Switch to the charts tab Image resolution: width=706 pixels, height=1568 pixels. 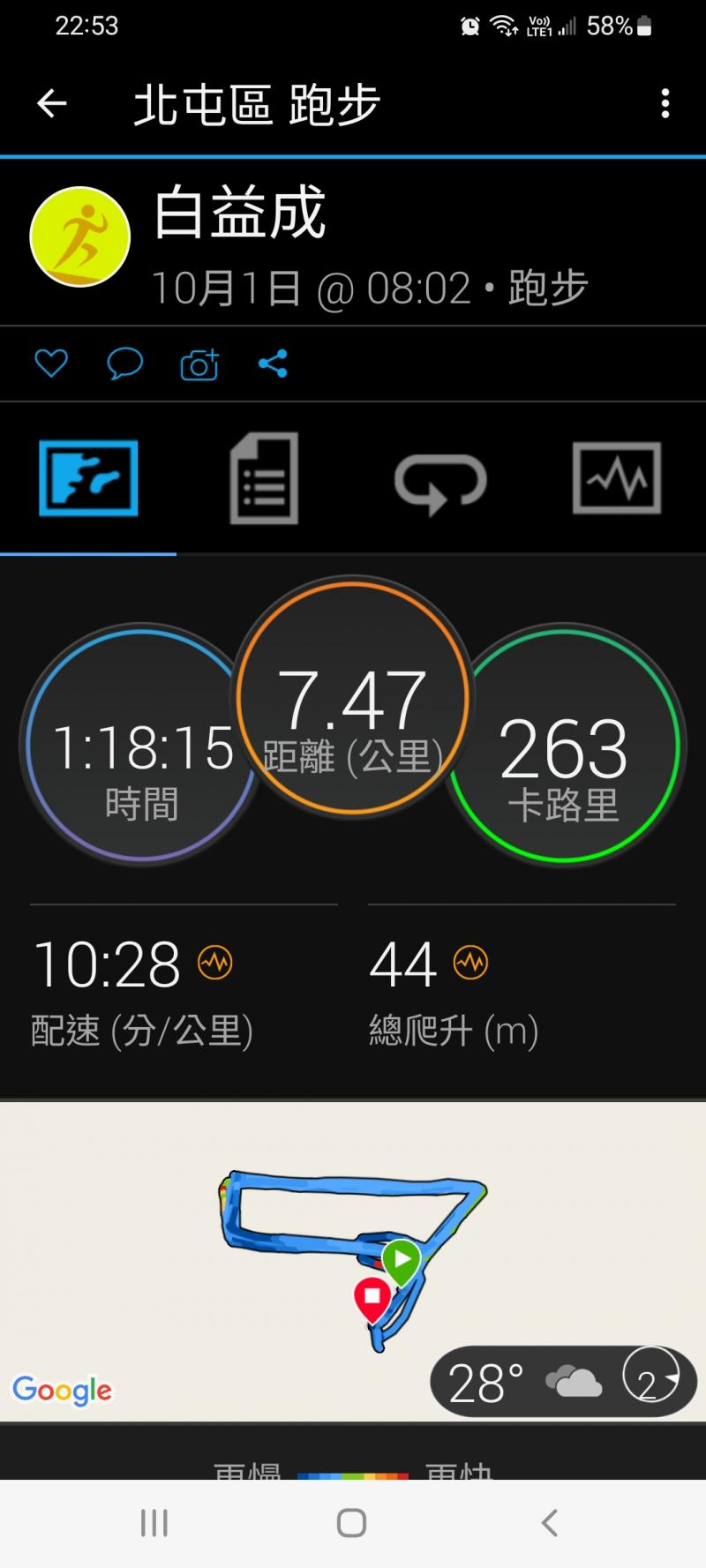[617, 478]
